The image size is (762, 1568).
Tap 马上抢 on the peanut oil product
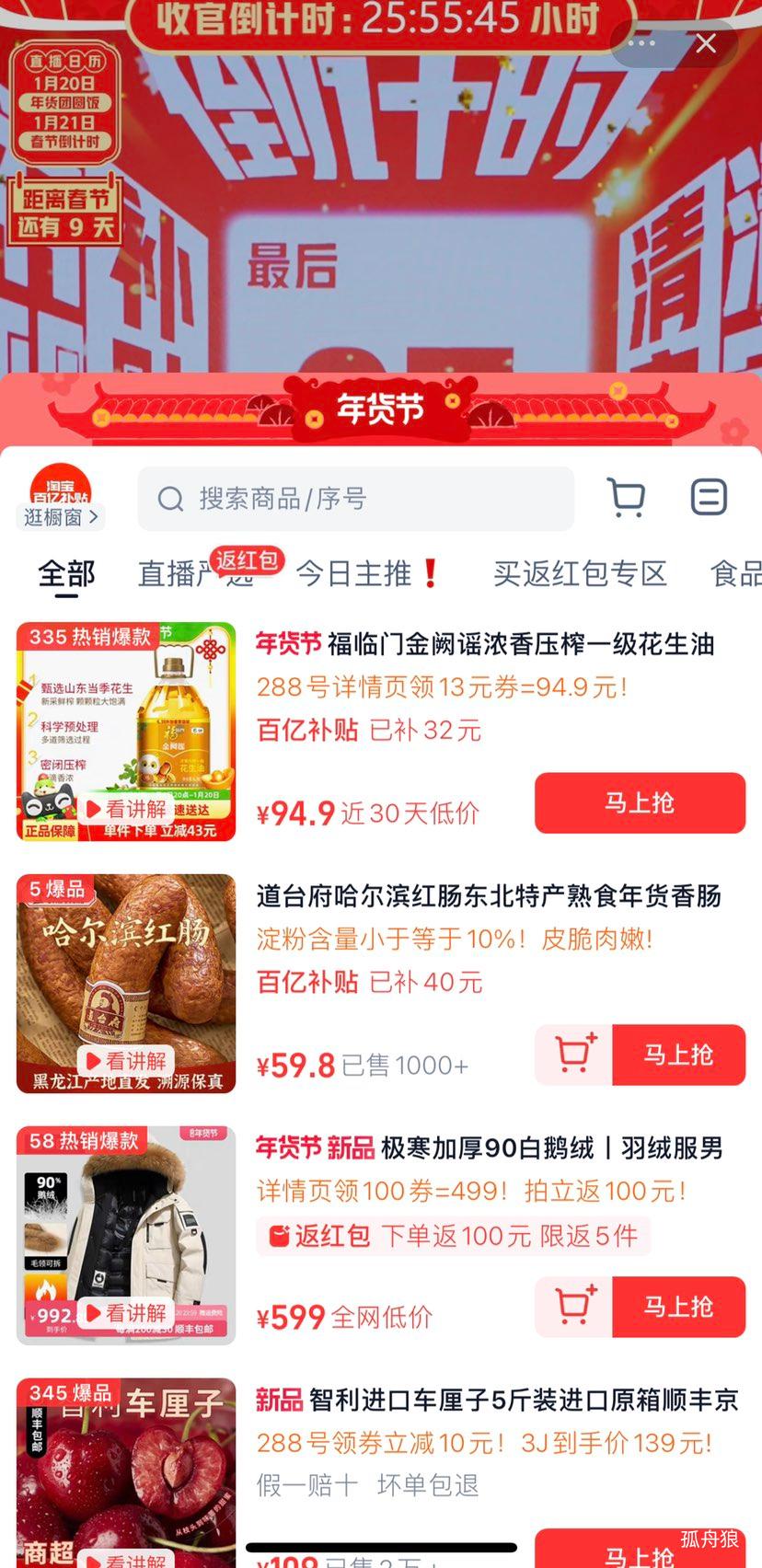639,802
